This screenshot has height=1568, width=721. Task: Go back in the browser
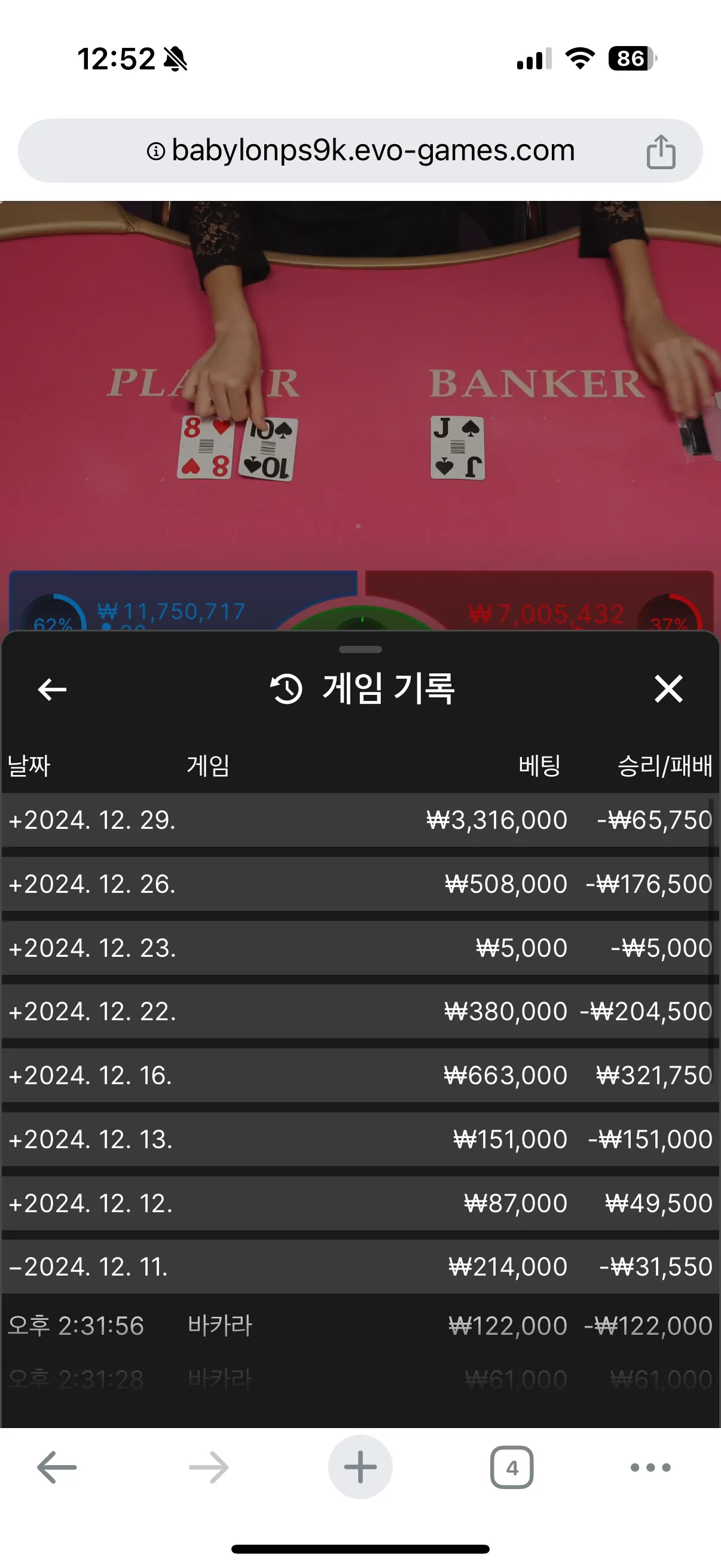pos(57,1468)
